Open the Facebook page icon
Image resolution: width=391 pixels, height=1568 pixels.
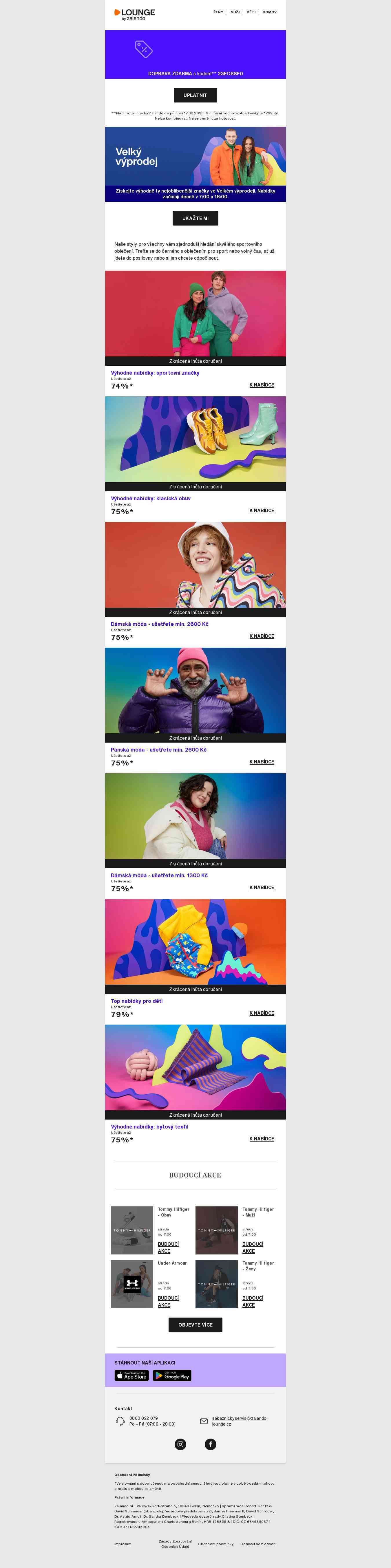coord(210,1444)
